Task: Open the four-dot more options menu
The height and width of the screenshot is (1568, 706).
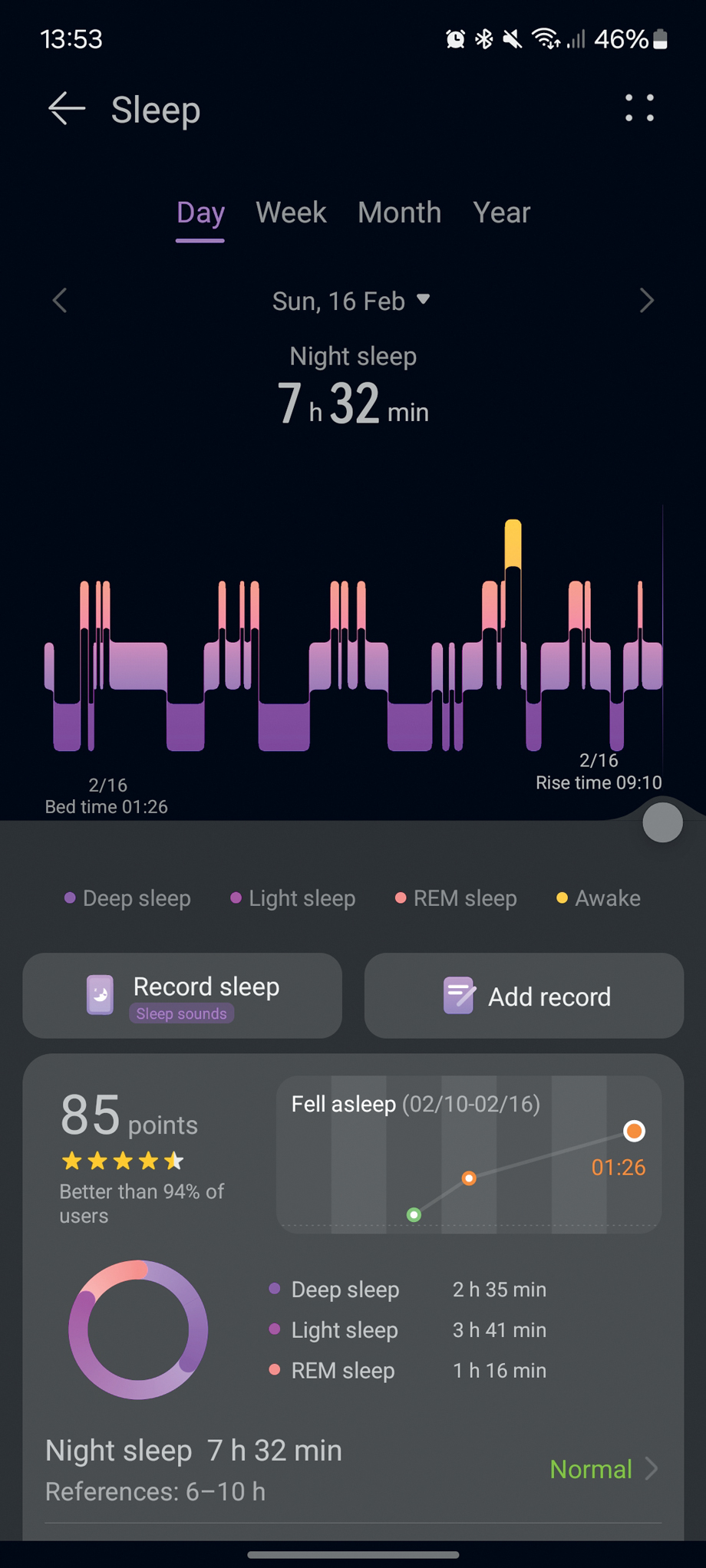Action: click(x=639, y=108)
